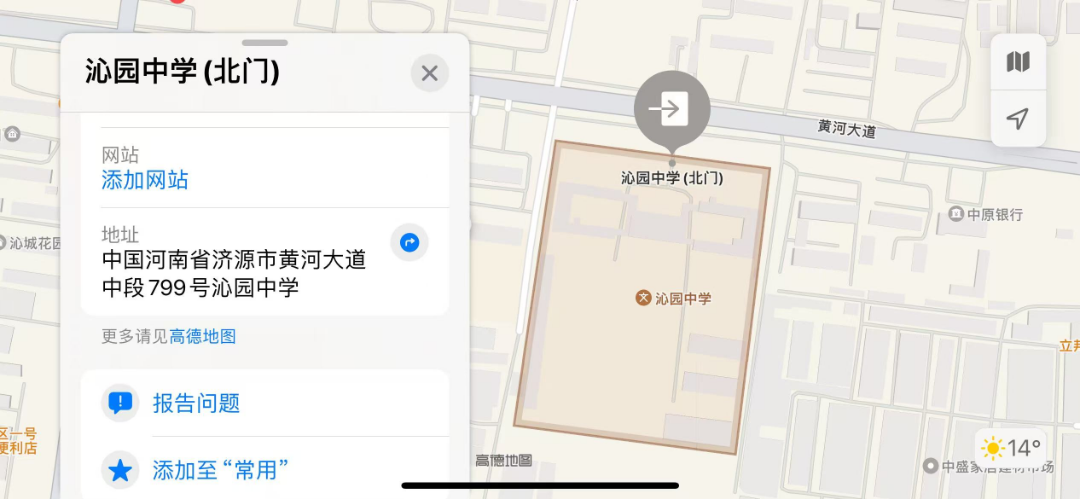This screenshot has width=1080, height=499.
Task: Center the map on my location
Action: (x=1018, y=119)
